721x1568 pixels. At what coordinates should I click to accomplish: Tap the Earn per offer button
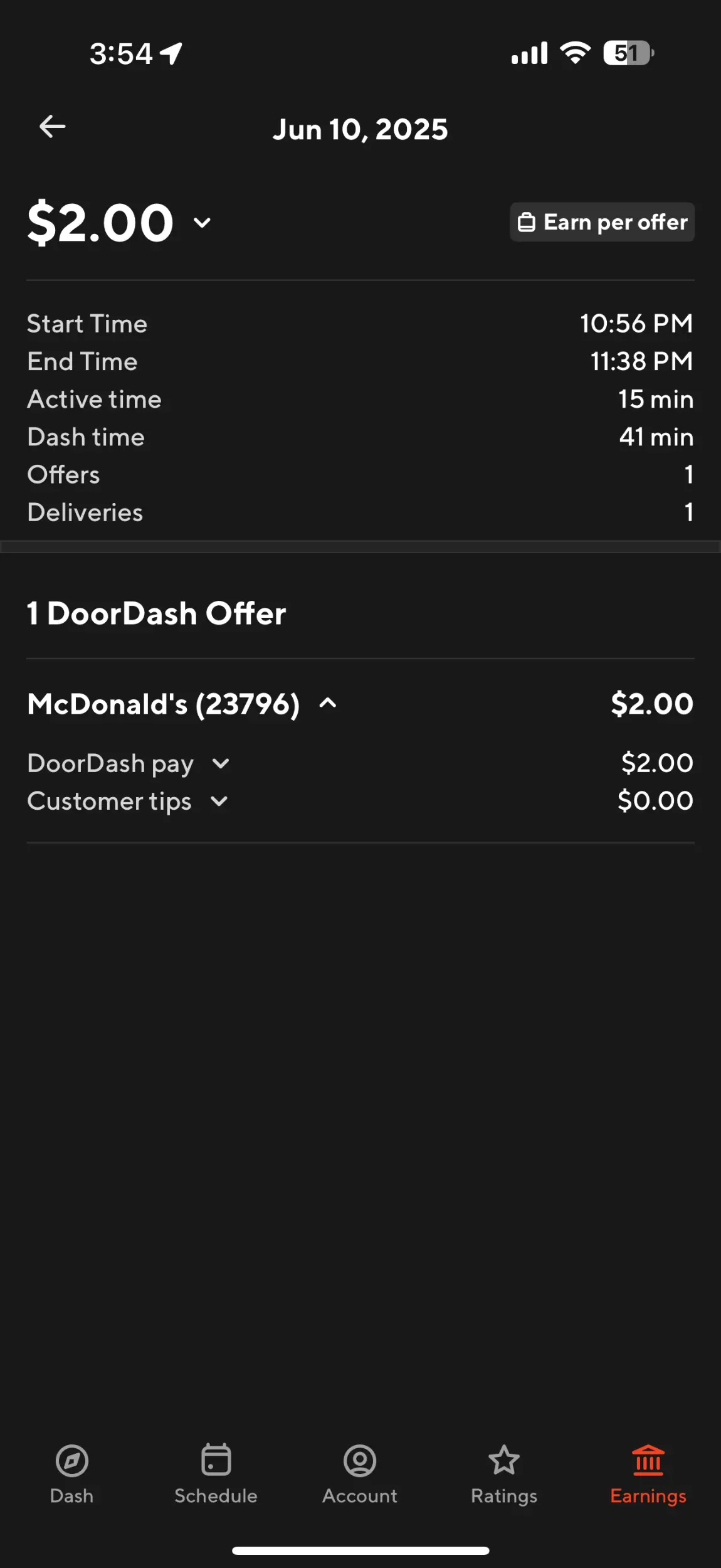point(602,222)
